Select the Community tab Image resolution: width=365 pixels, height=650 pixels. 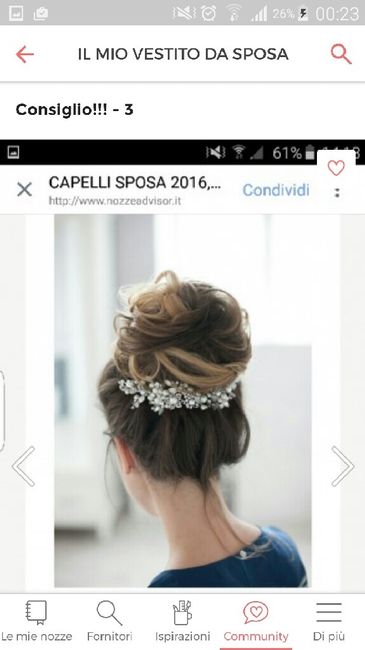[256, 621]
